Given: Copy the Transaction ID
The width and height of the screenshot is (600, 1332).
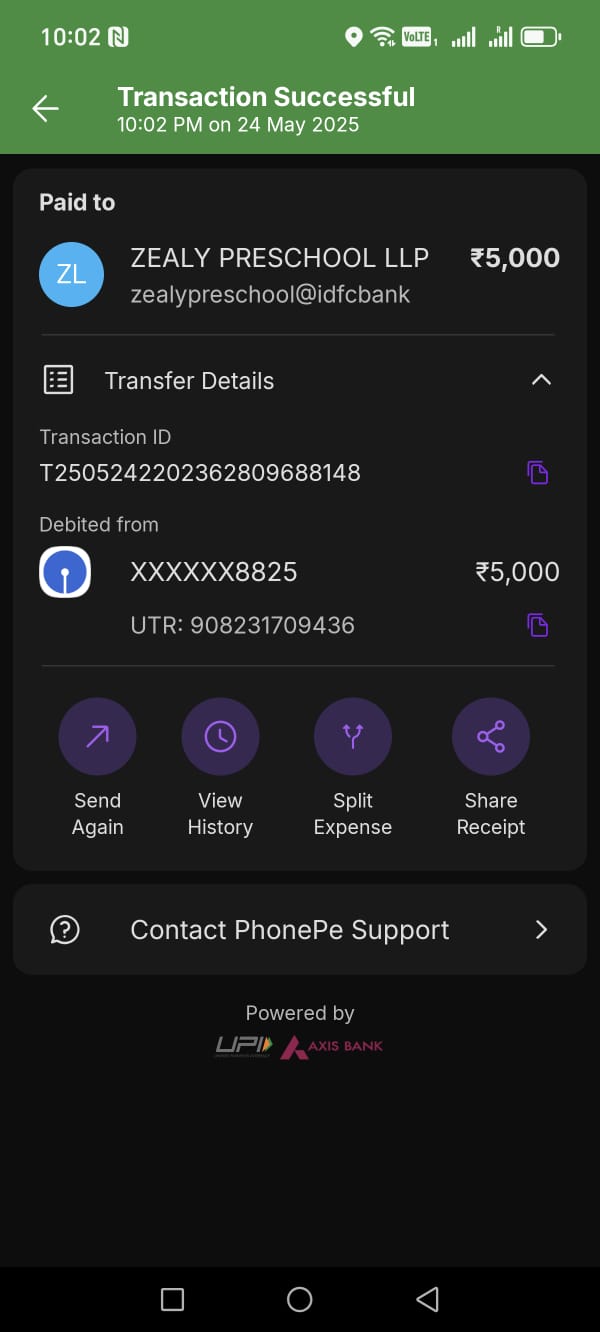Looking at the screenshot, I should pyautogui.click(x=538, y=472).
